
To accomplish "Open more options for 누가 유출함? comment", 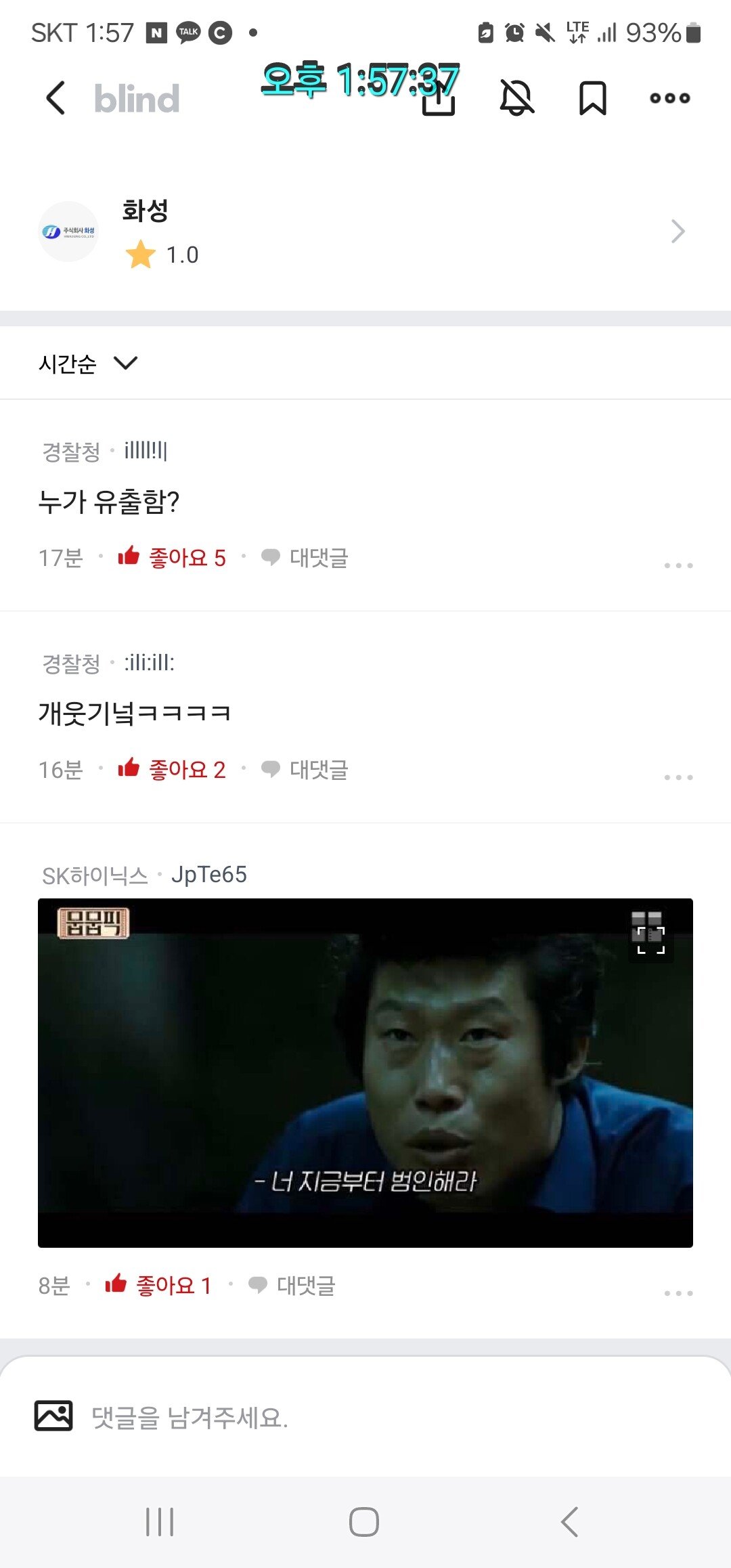I will [678, 565].
